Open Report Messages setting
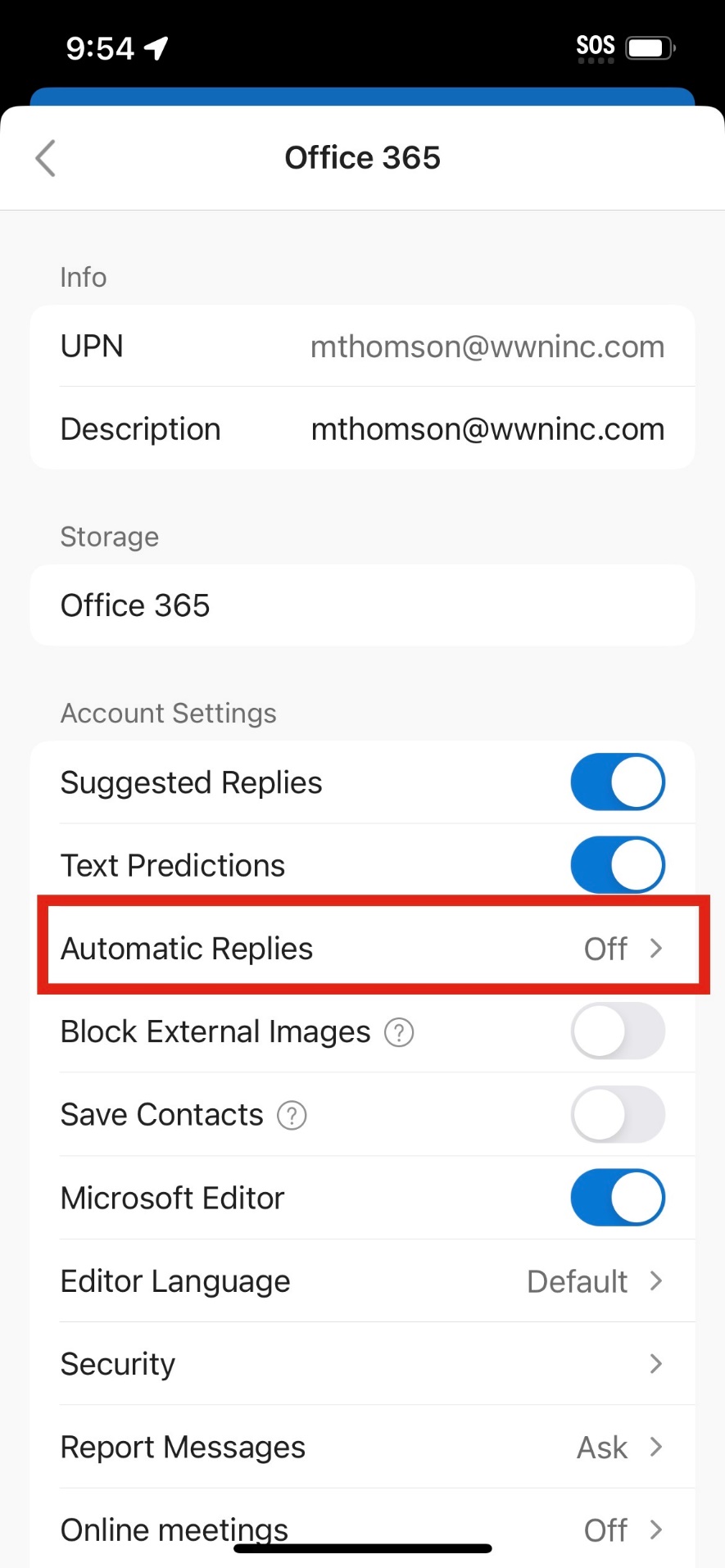Image resolution: width=725 pixels, height=1568 pixels. (x=363, y=1448)
